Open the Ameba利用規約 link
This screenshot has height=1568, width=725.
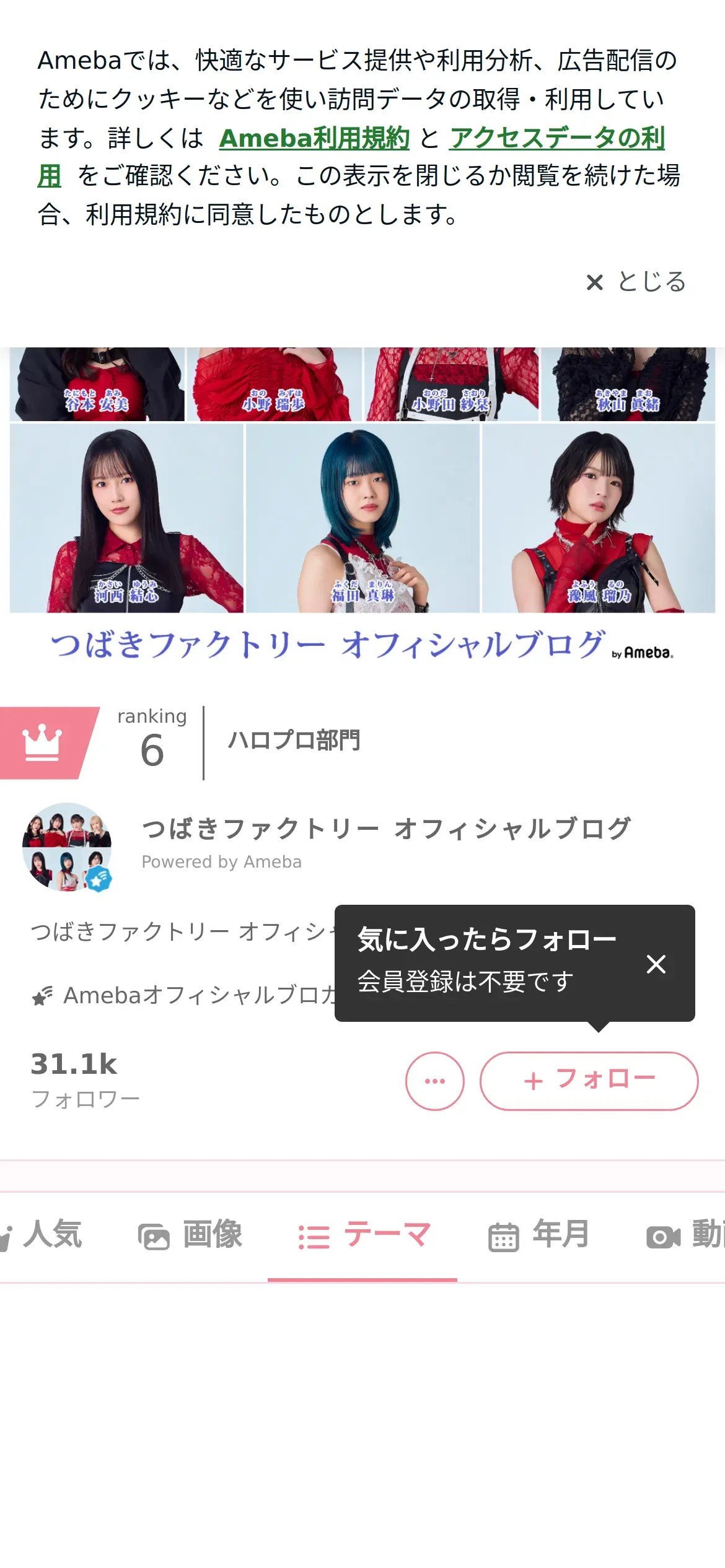(x=314, y=138)
